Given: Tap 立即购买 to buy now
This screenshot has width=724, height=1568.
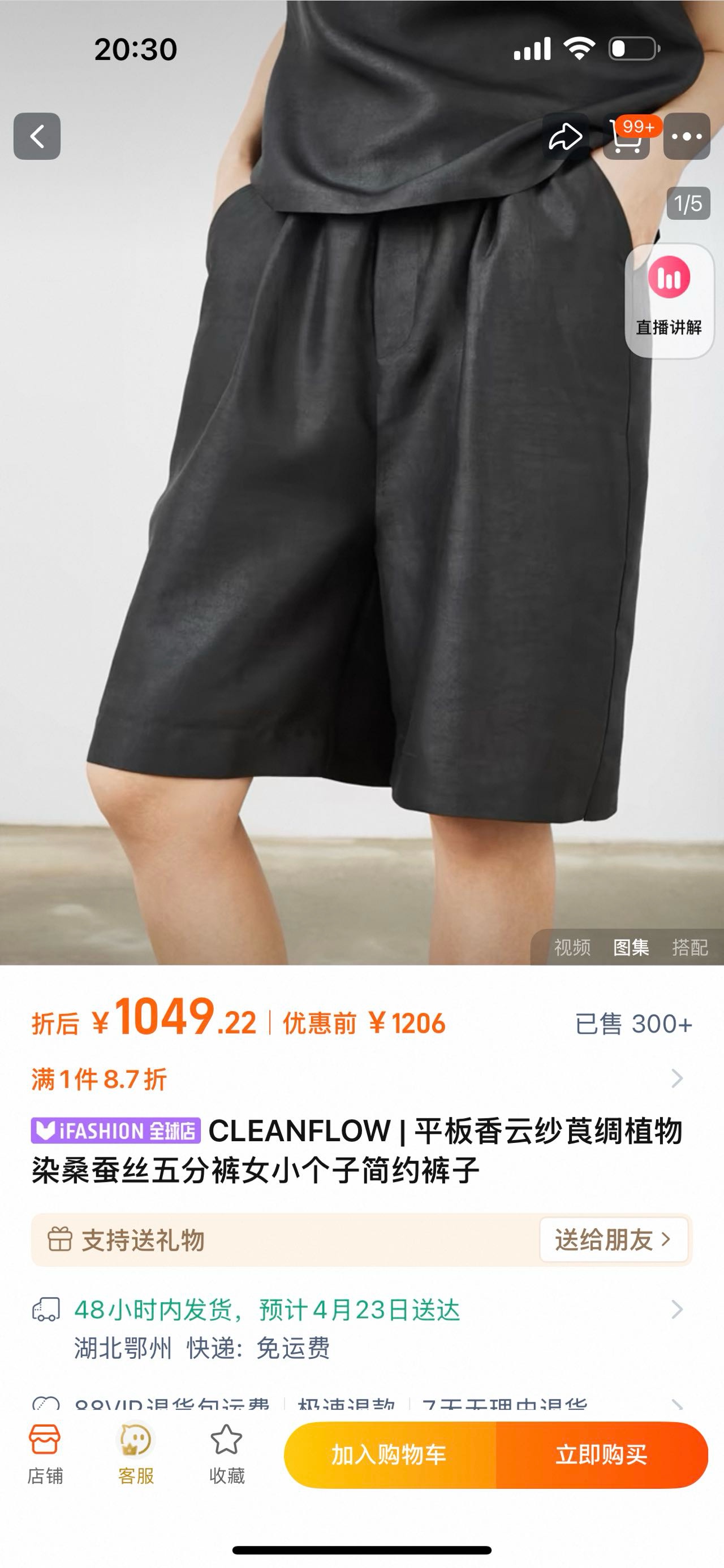Looking at the screenshot, I should [x=602, y=1455].
